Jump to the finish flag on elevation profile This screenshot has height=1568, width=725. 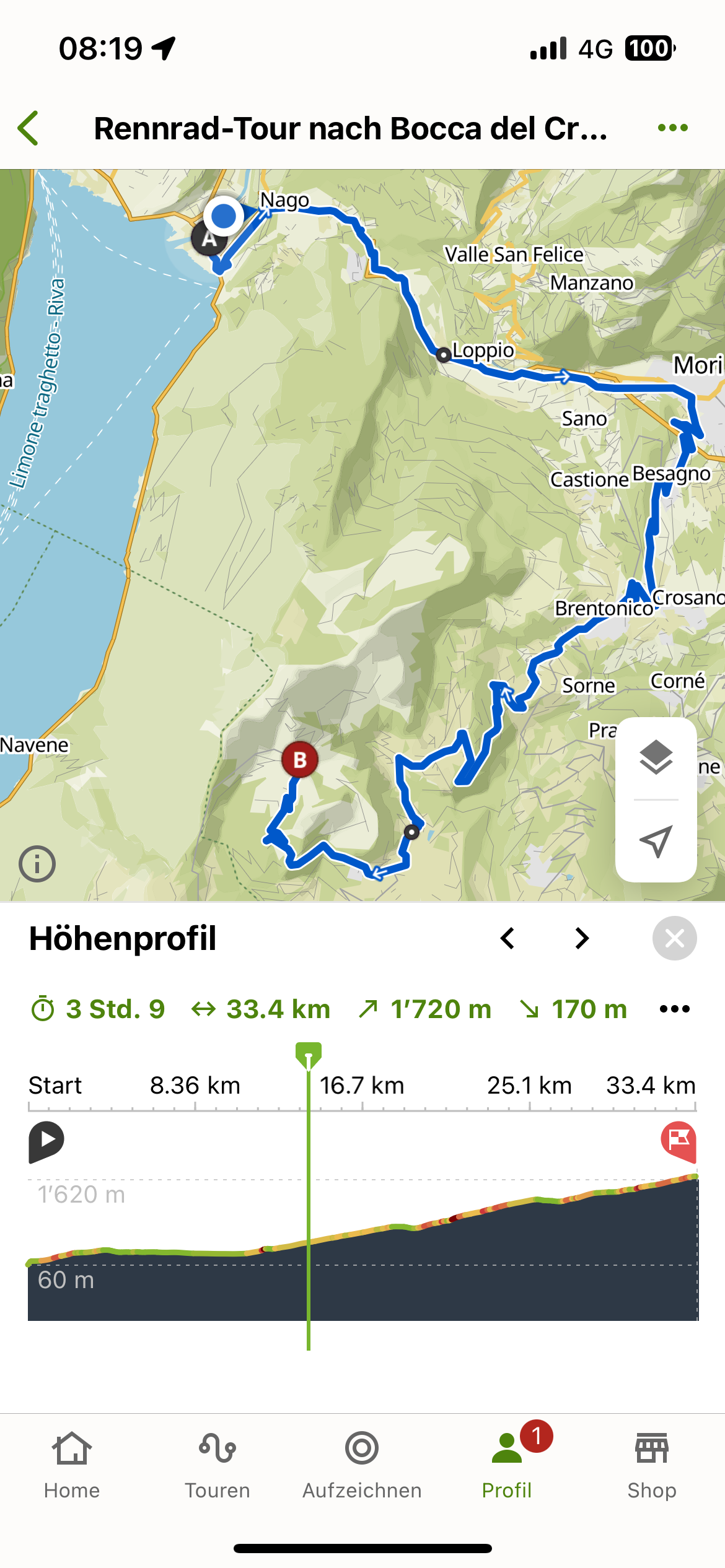point(679,1141)
